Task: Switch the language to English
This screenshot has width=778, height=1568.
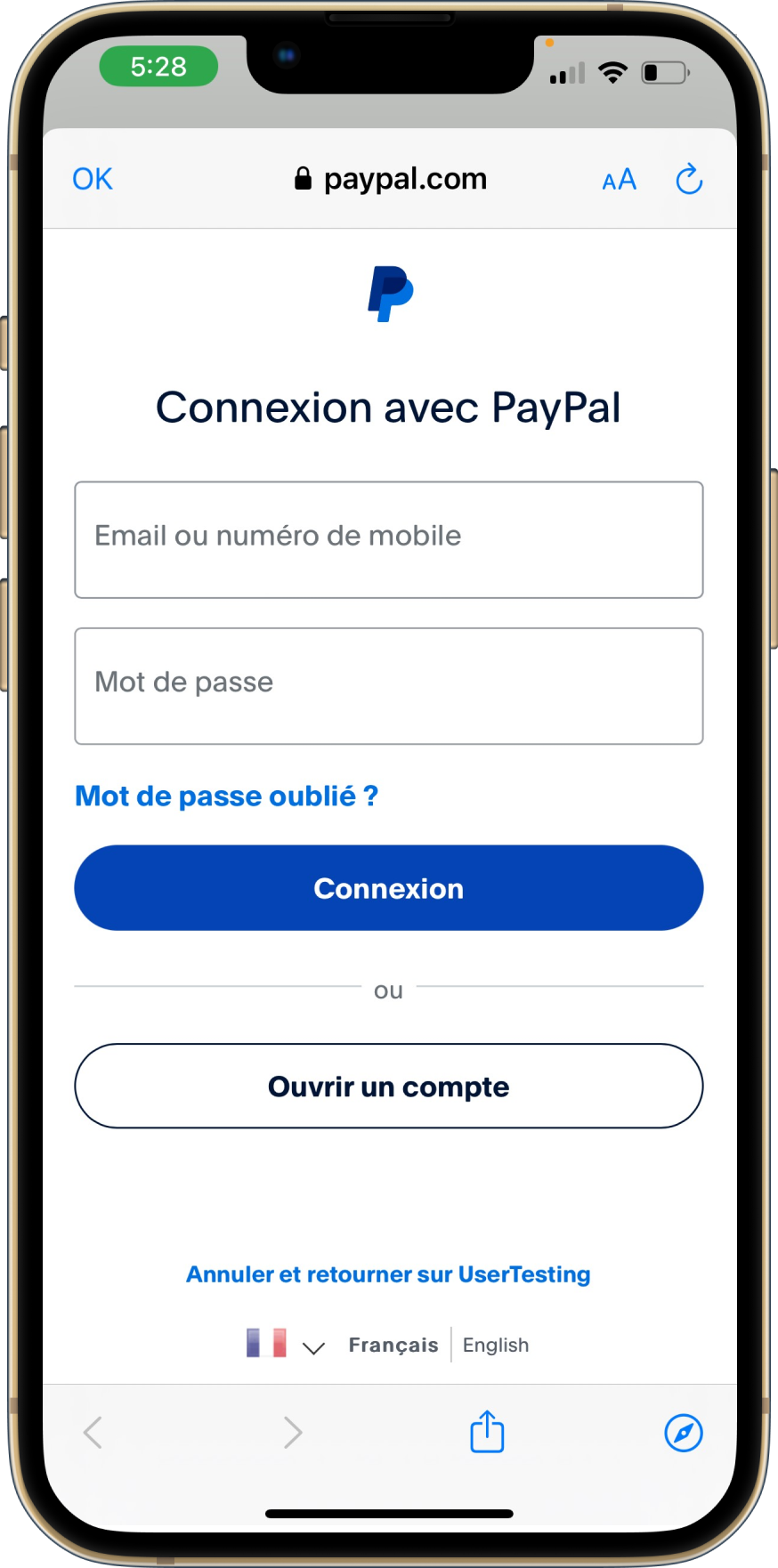Action: tap(496, 1345)
